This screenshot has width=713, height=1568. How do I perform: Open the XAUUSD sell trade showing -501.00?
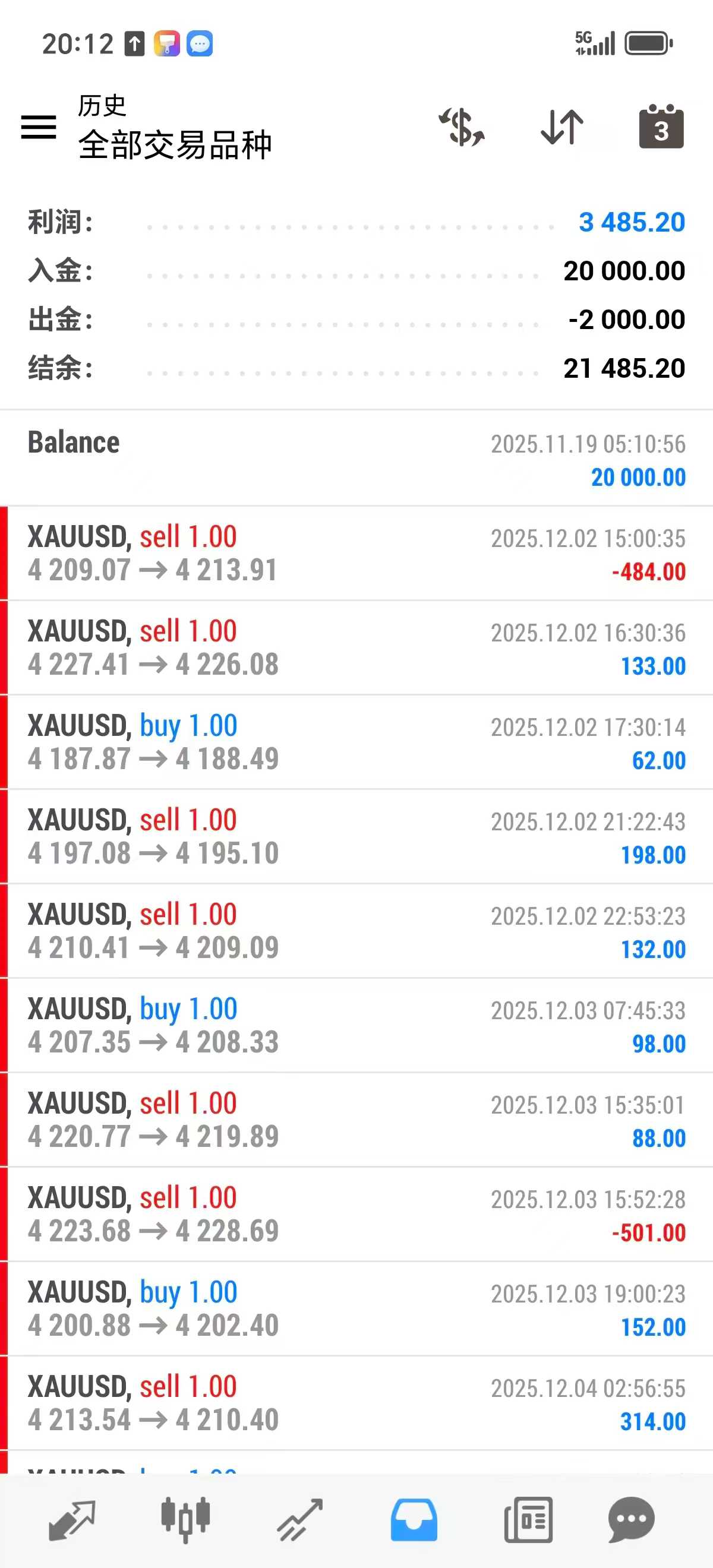[356, 1213]
